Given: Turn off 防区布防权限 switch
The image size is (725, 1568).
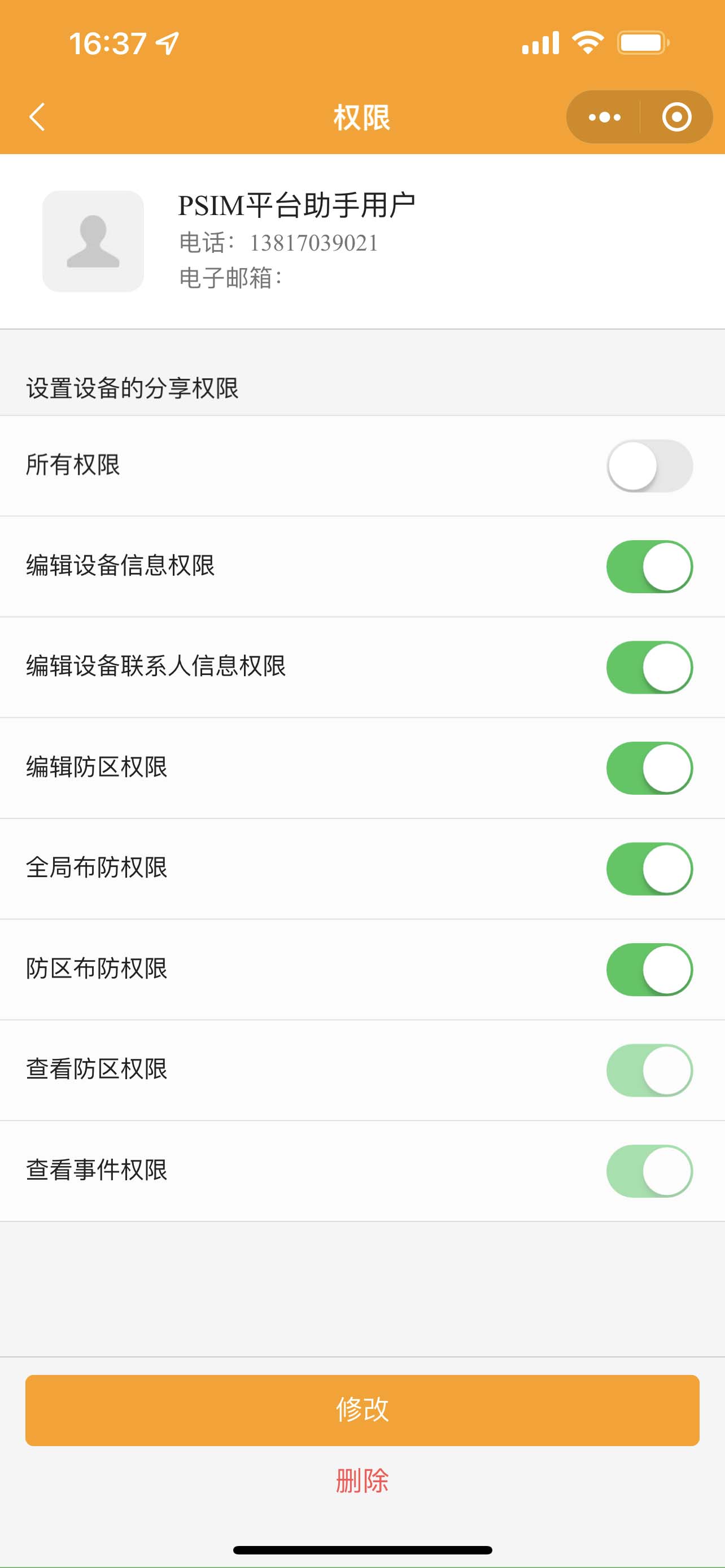Looking at the screenshot, I should [649, 970].
